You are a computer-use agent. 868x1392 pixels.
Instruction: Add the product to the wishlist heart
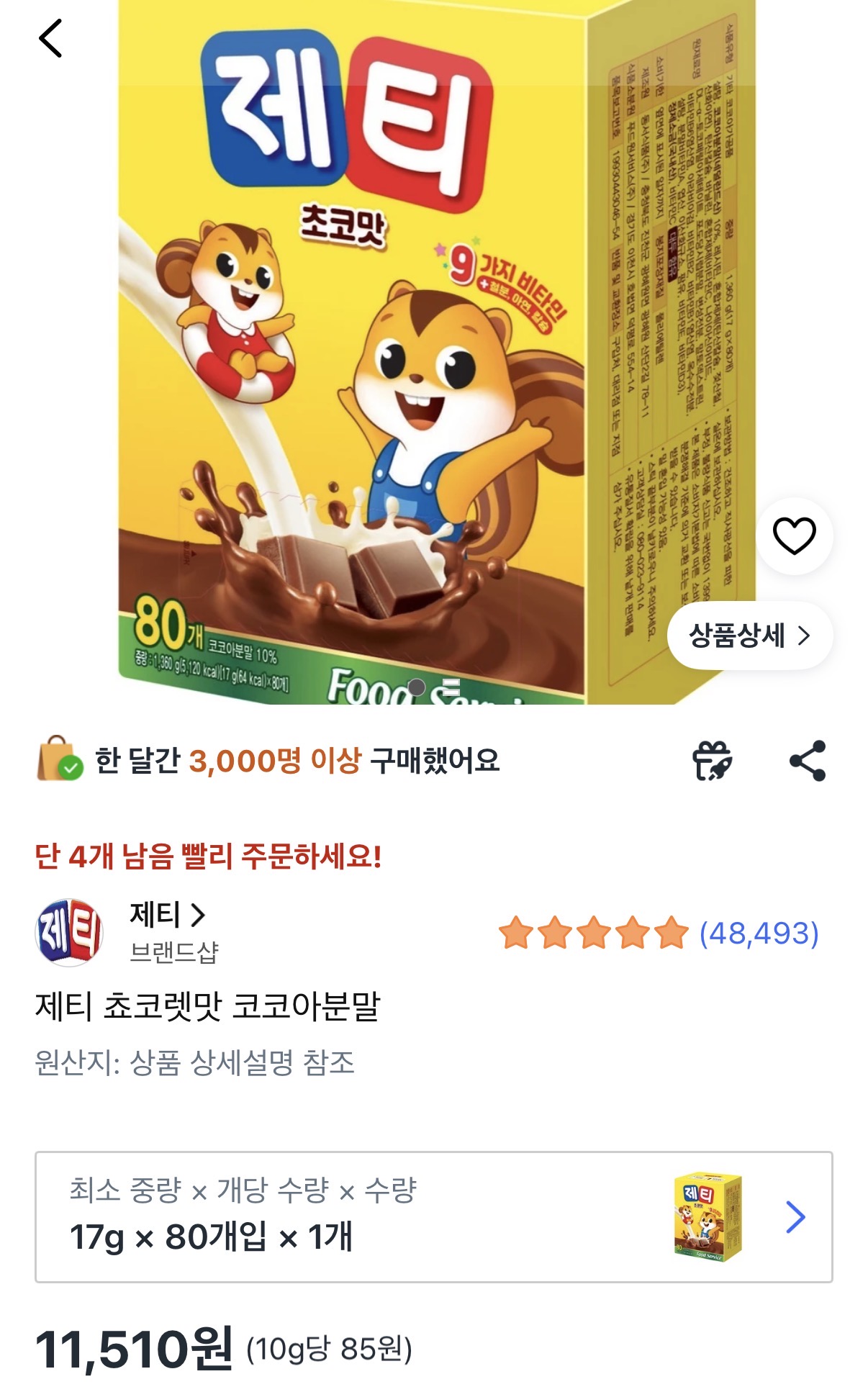point(794,535)
